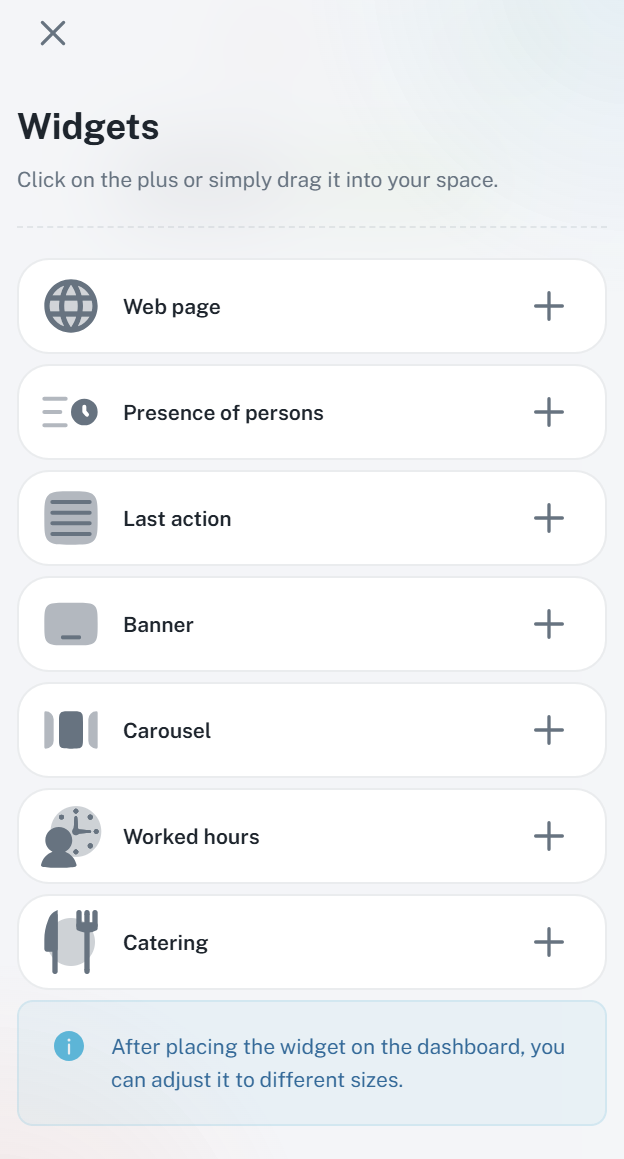Add the Worked hours widget

coord(548,836)
